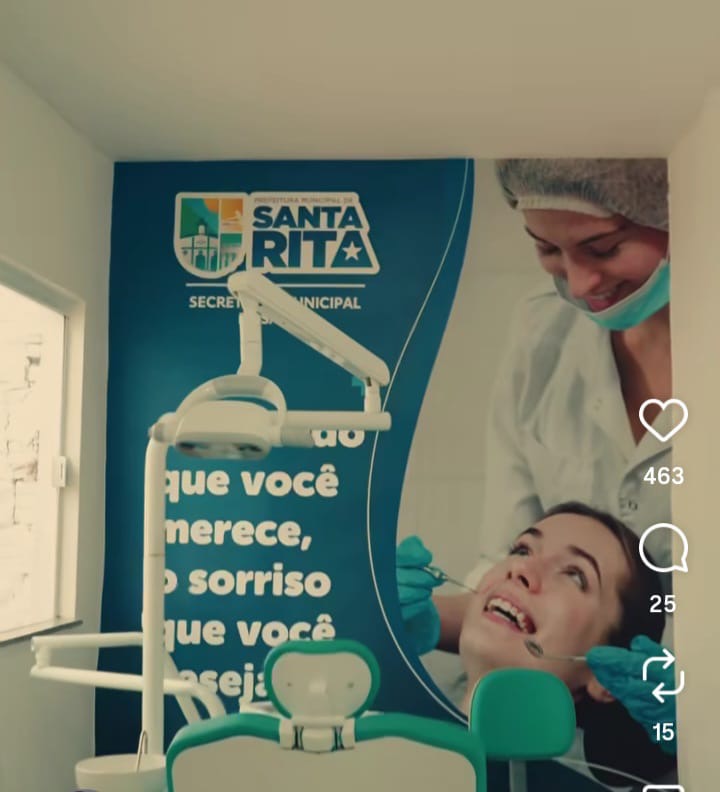
Task: Repost this reel
Action: tap(663, 676)
